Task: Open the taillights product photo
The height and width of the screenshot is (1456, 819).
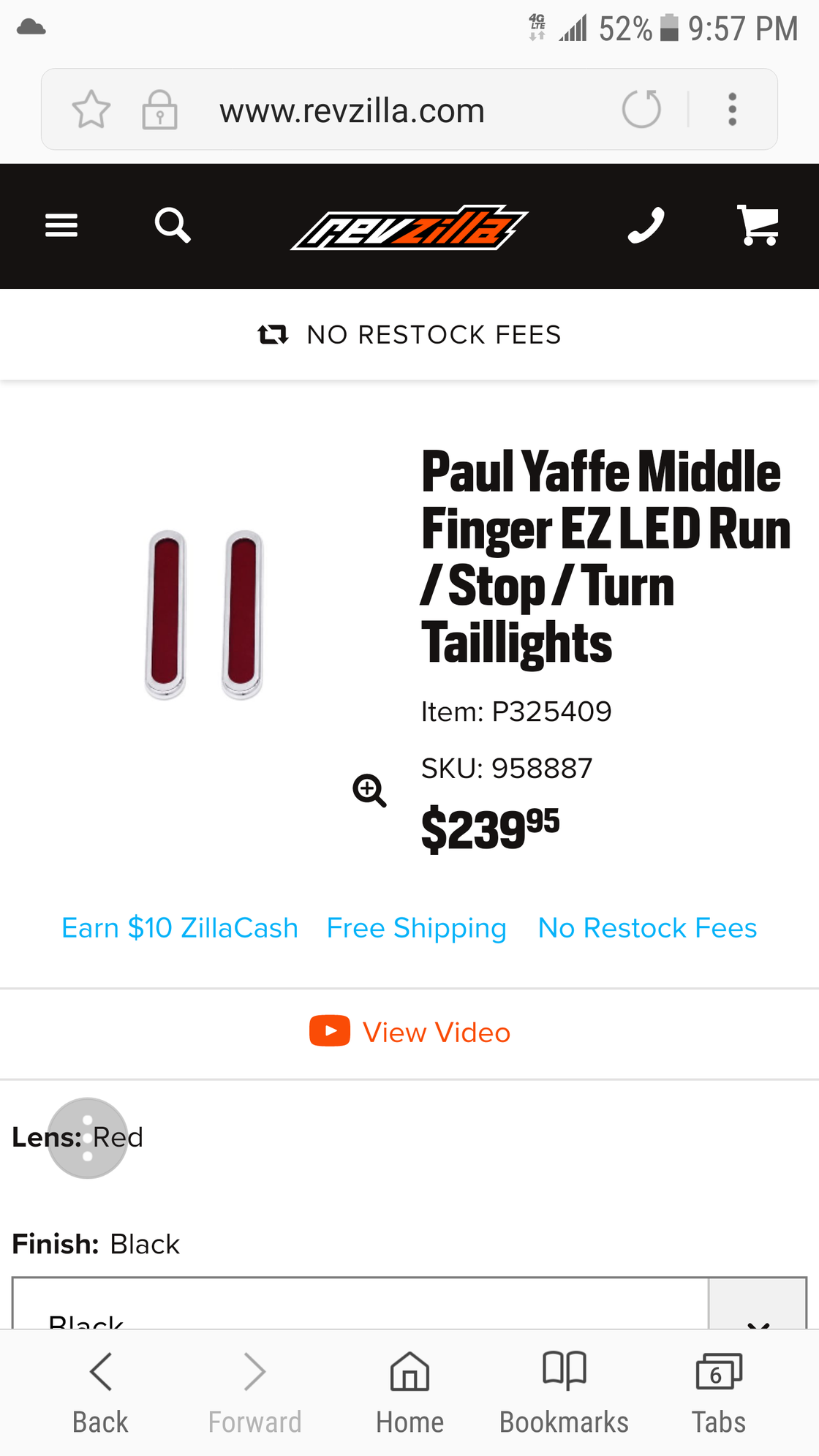Action: tap(204, 614)
